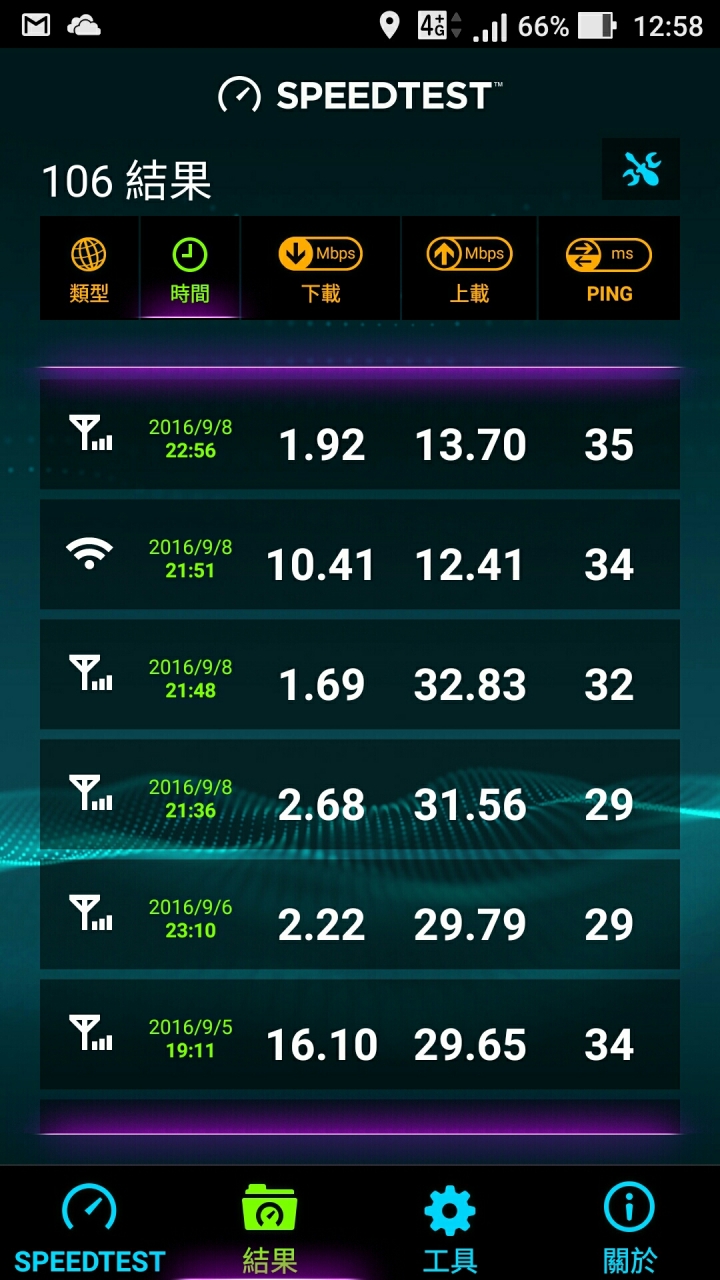Image resolution: width=720 pixels, height=1280 pixels.
Task: Open the 2016/9/8 21:51 WiFi result
Action: pyautogui.click(x=360, y=554)
